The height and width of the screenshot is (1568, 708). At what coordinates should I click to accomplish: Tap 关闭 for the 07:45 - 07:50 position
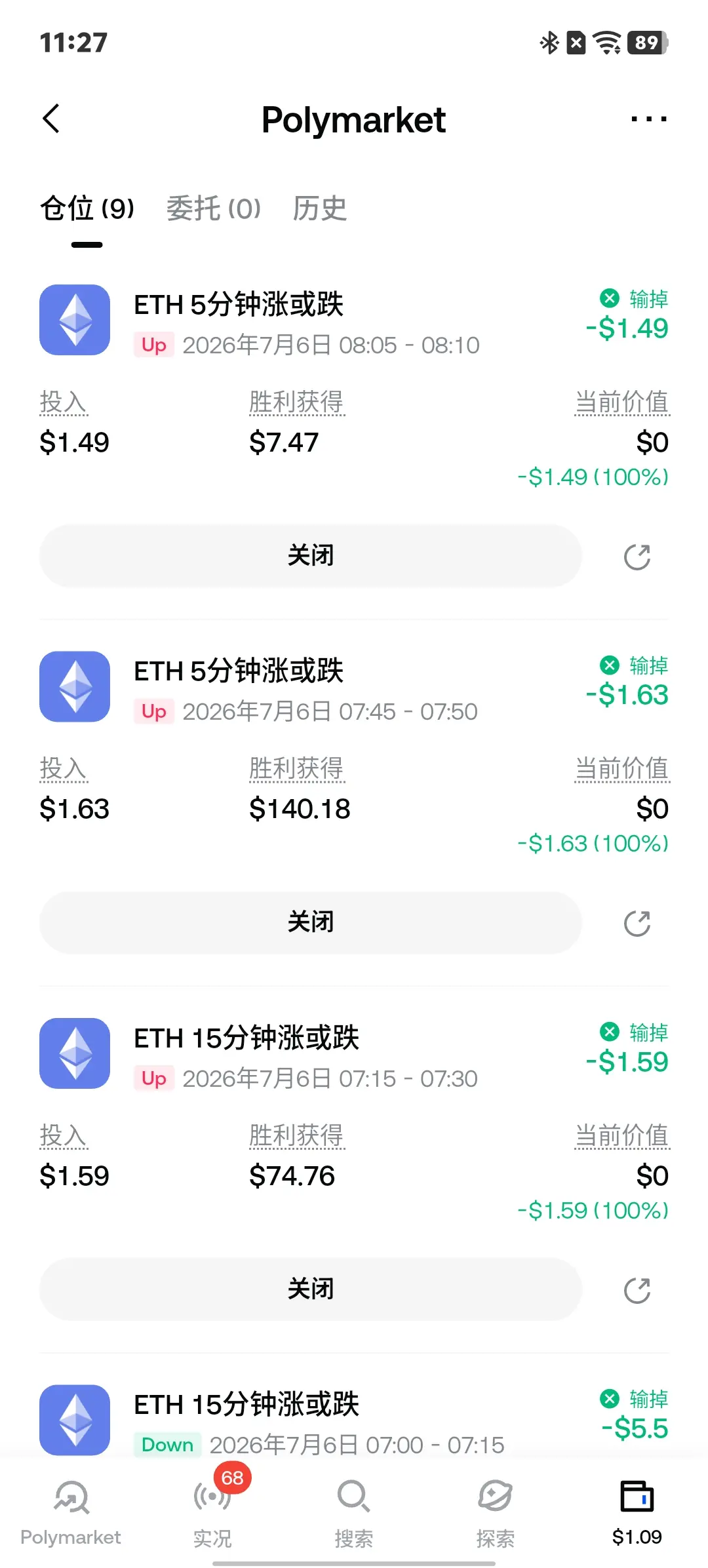coord(311,922)
